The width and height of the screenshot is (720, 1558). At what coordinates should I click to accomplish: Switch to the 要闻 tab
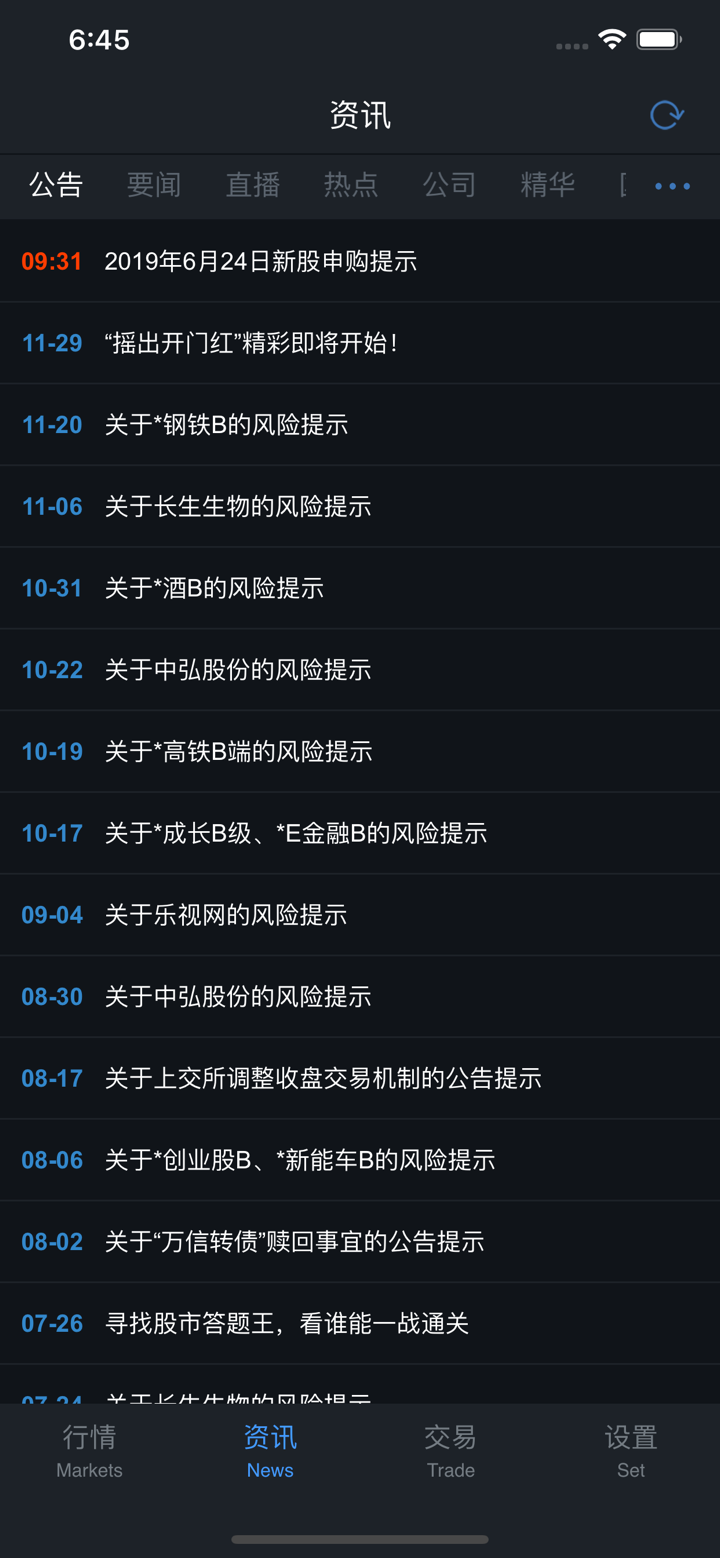tap(154, 185)
